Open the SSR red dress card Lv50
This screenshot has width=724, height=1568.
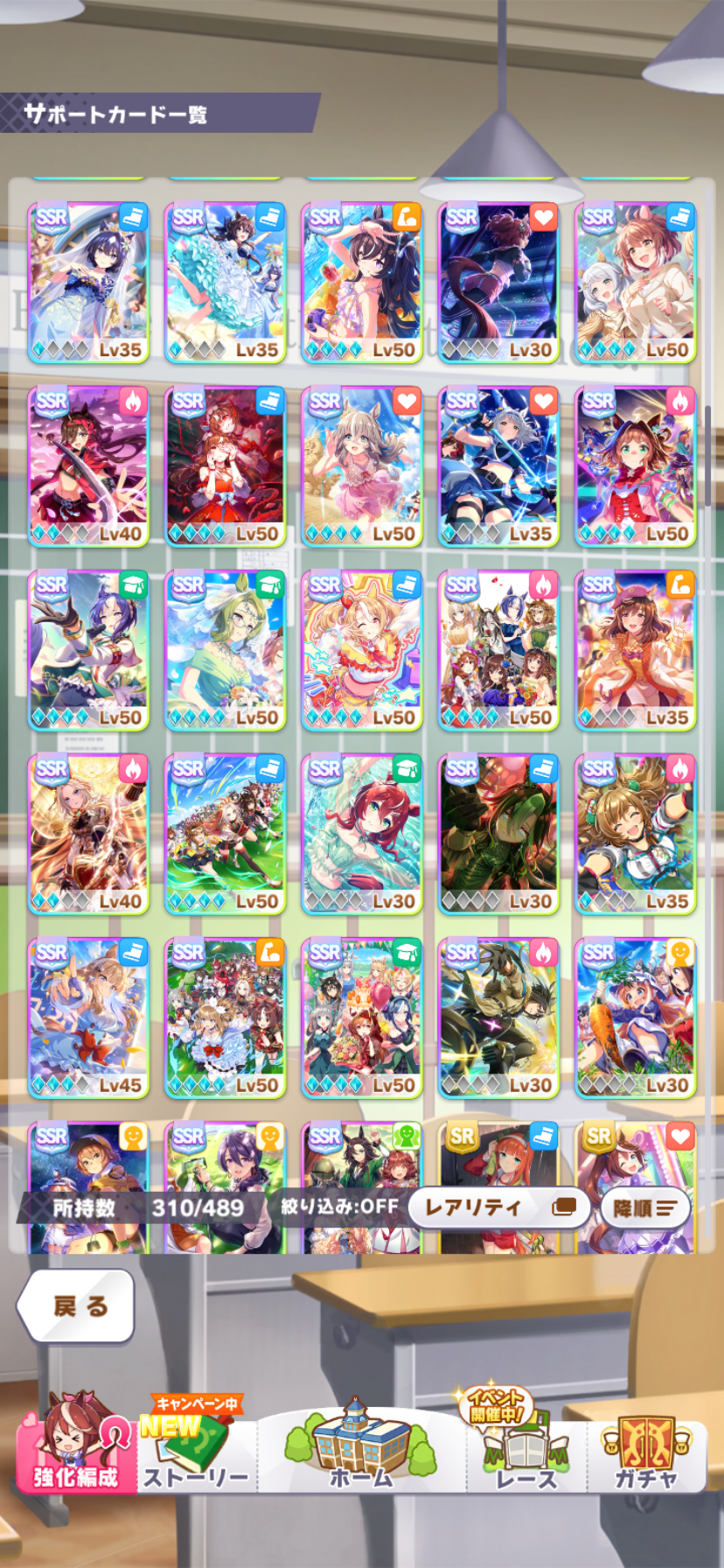(226, 466)
